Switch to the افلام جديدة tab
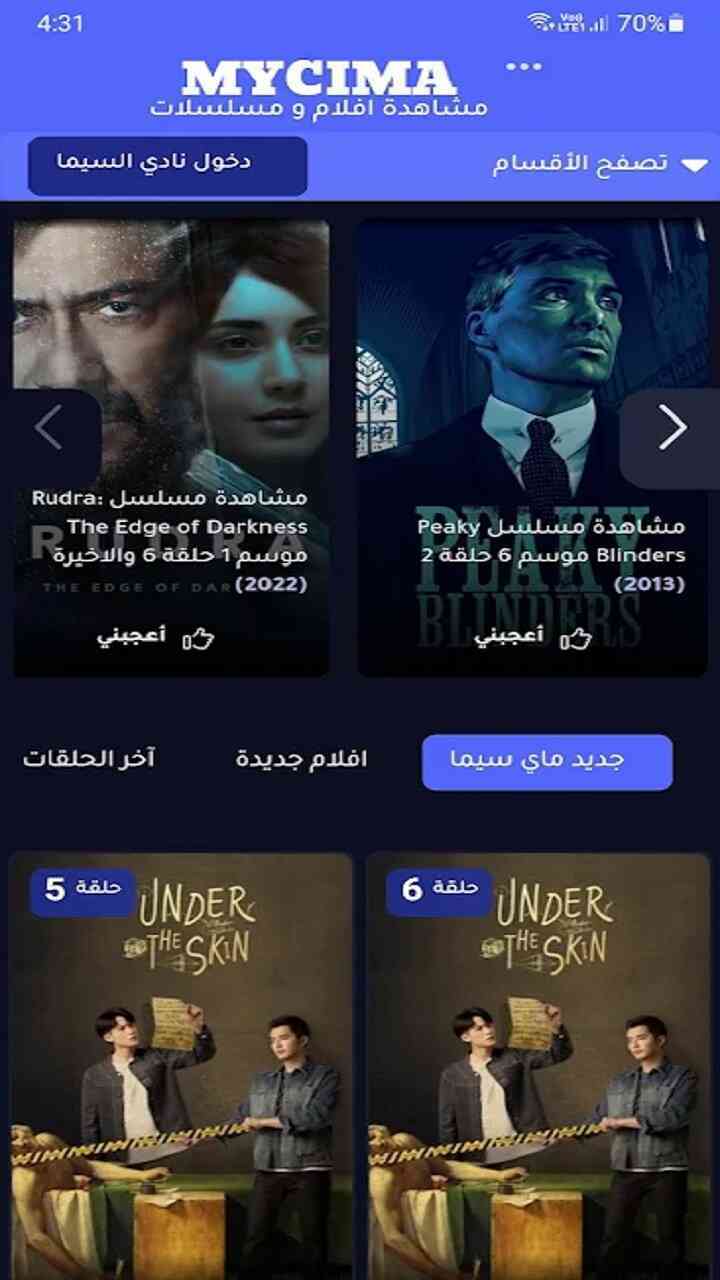Image resolution: width=720 pixels, height=1280 pixels. coord(301,759)
